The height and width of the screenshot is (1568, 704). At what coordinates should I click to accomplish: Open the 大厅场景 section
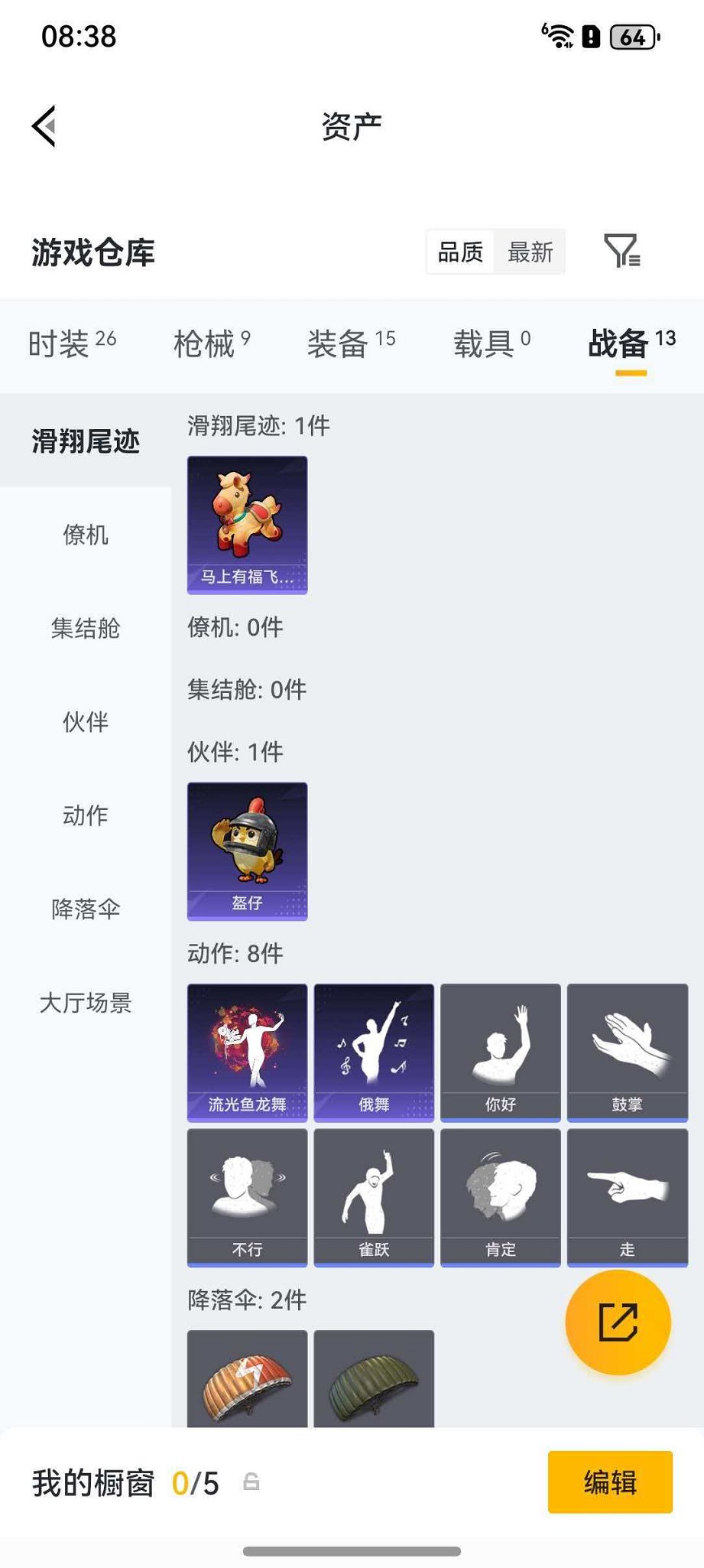click(86, 1004)
